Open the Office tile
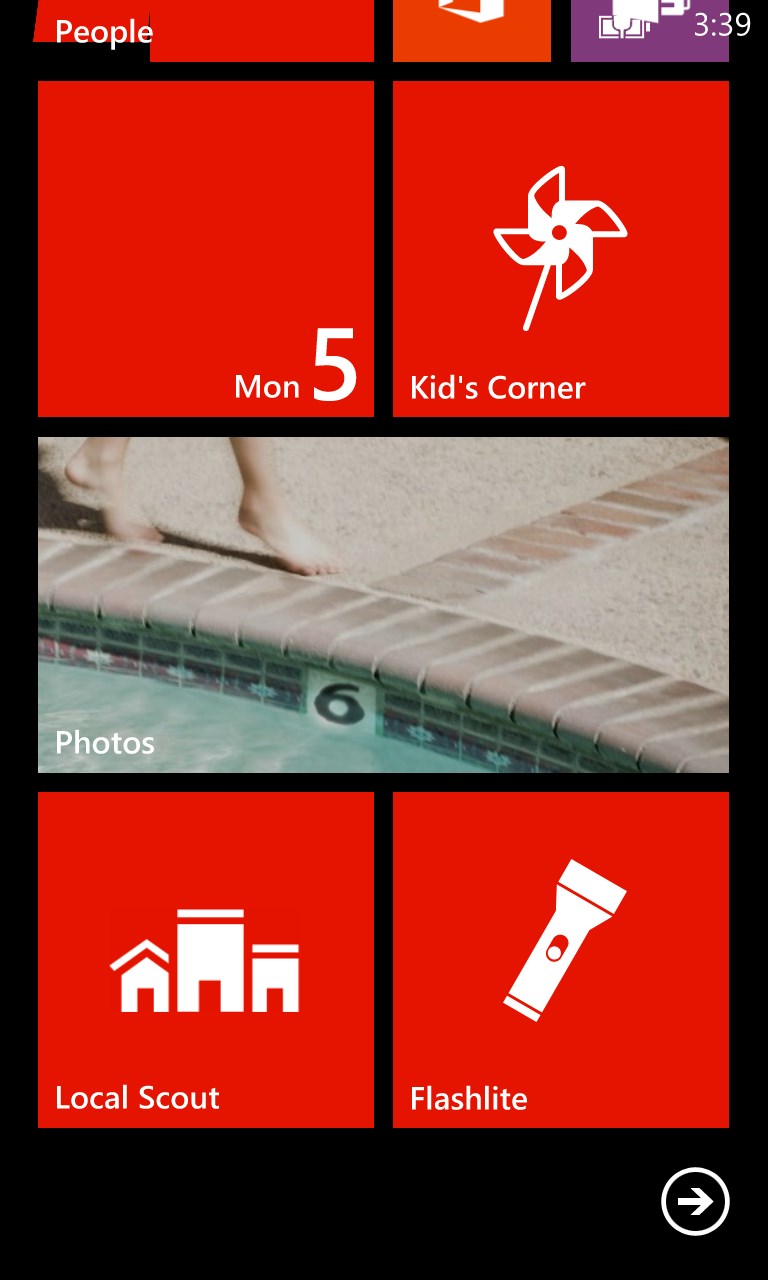Viewport: 768px width, 1280px height. (x=471, y=30)
